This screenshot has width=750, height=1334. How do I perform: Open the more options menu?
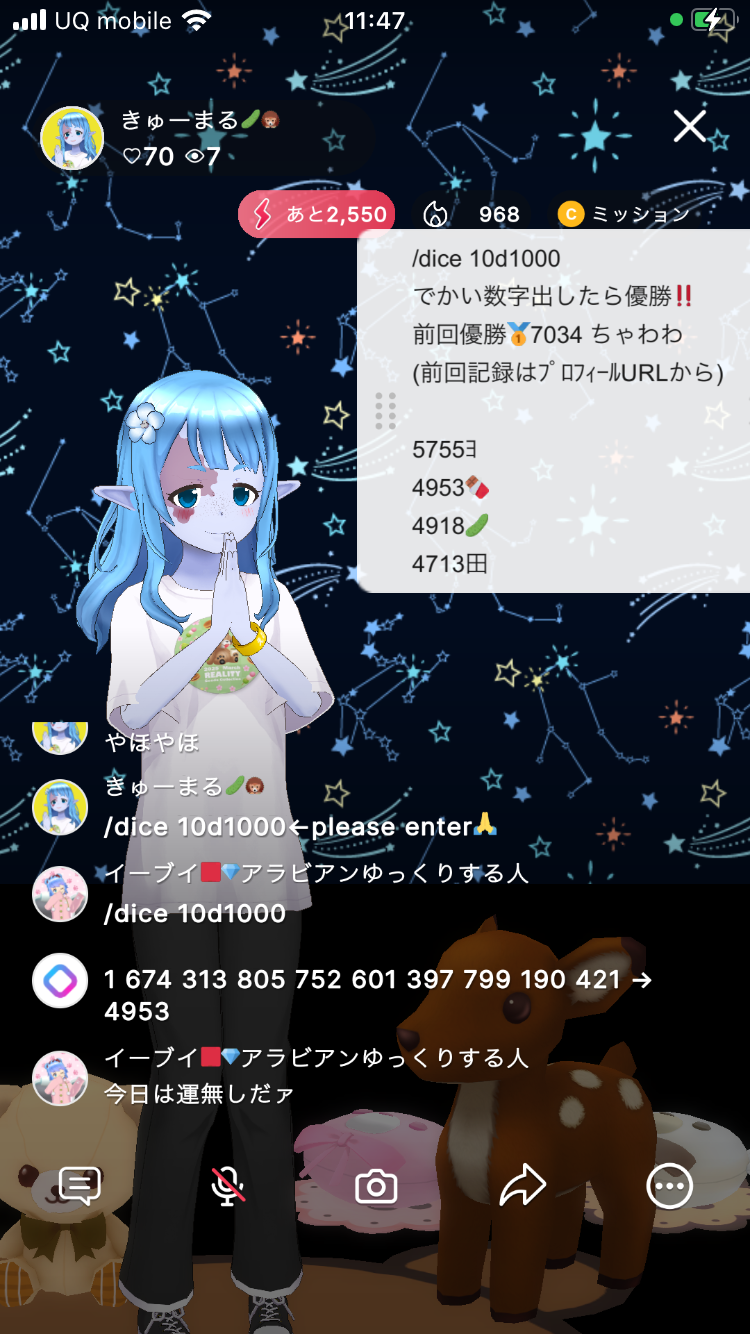pyautogui.click(x=669, y=1186)
